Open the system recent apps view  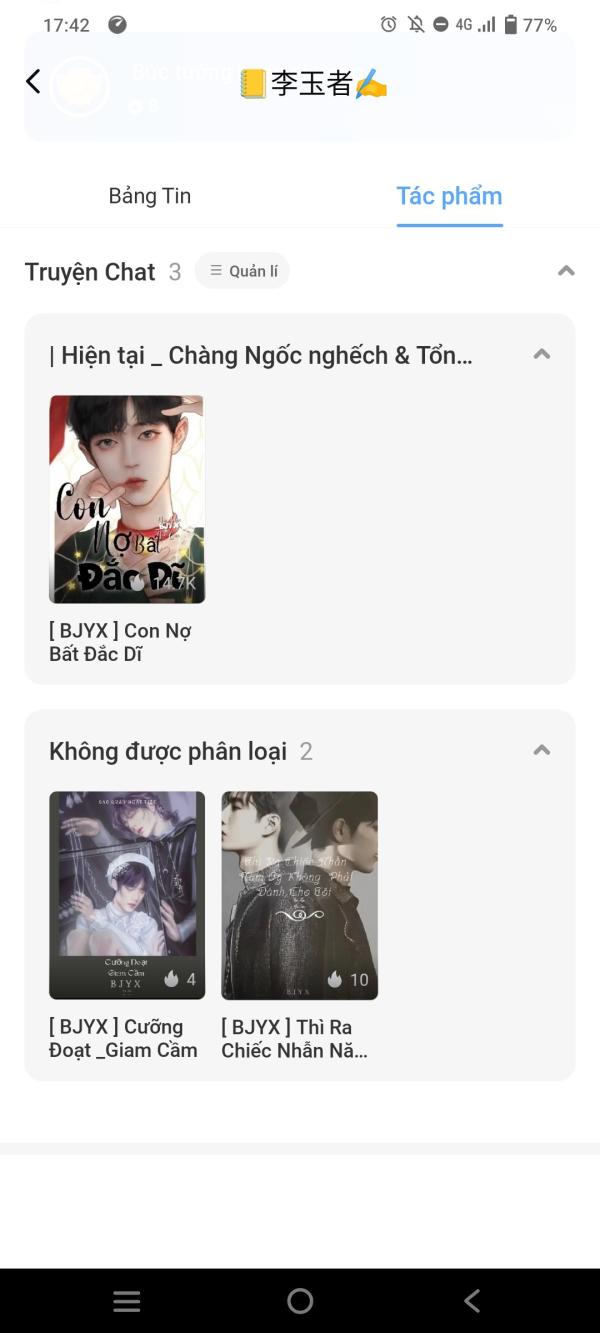(x=127, y=1300)
